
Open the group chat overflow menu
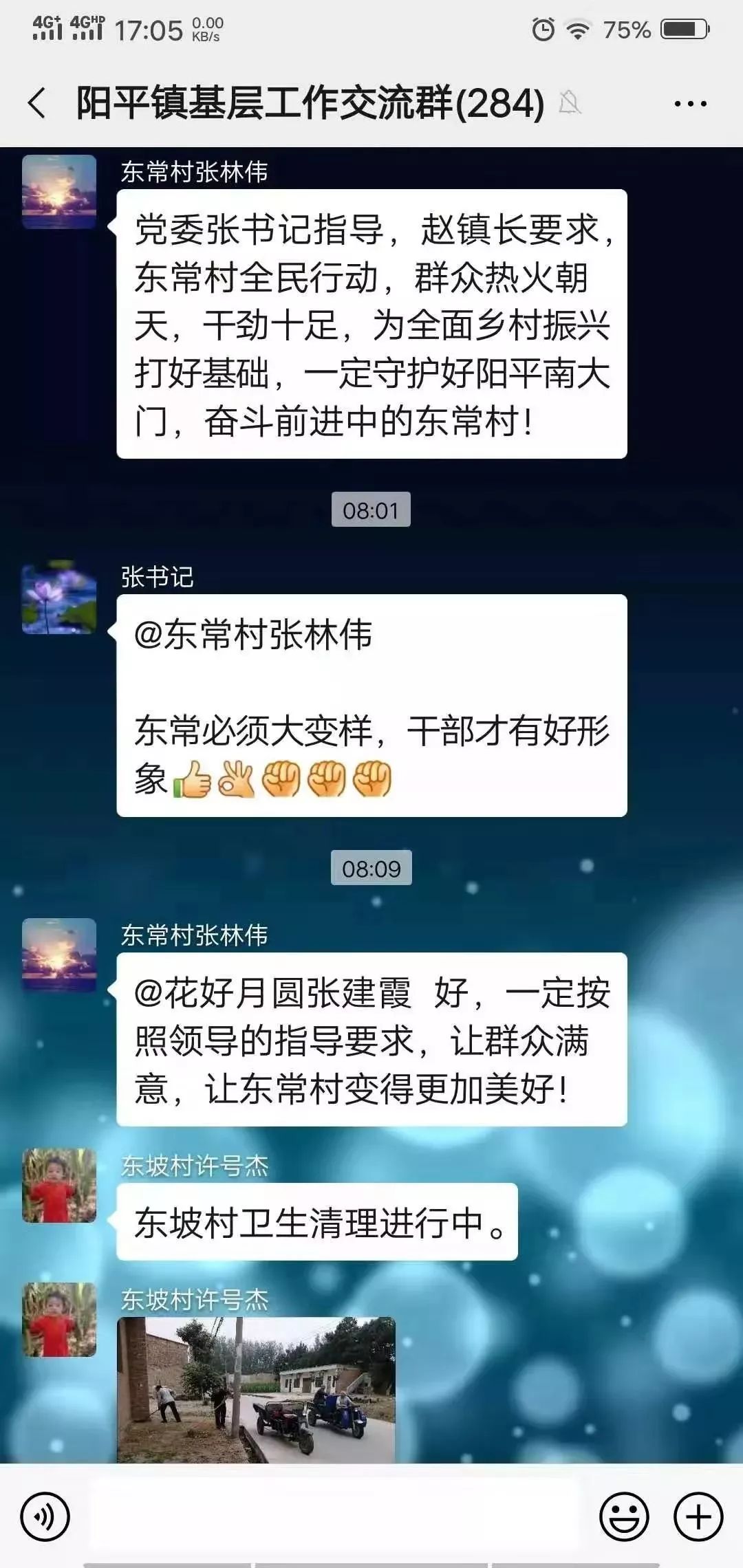click(x=690, y=104)
